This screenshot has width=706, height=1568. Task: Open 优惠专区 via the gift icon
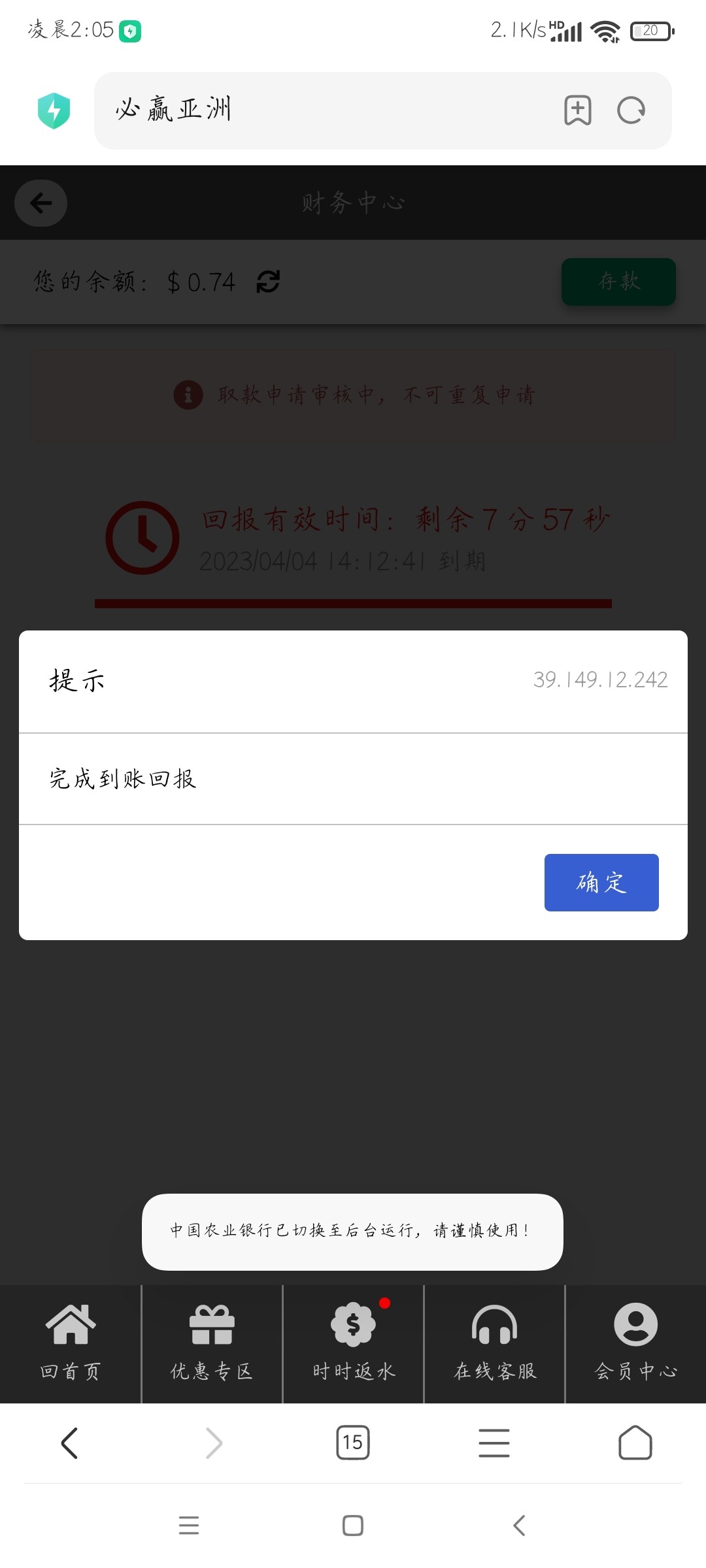click(x=211, y=1343)
